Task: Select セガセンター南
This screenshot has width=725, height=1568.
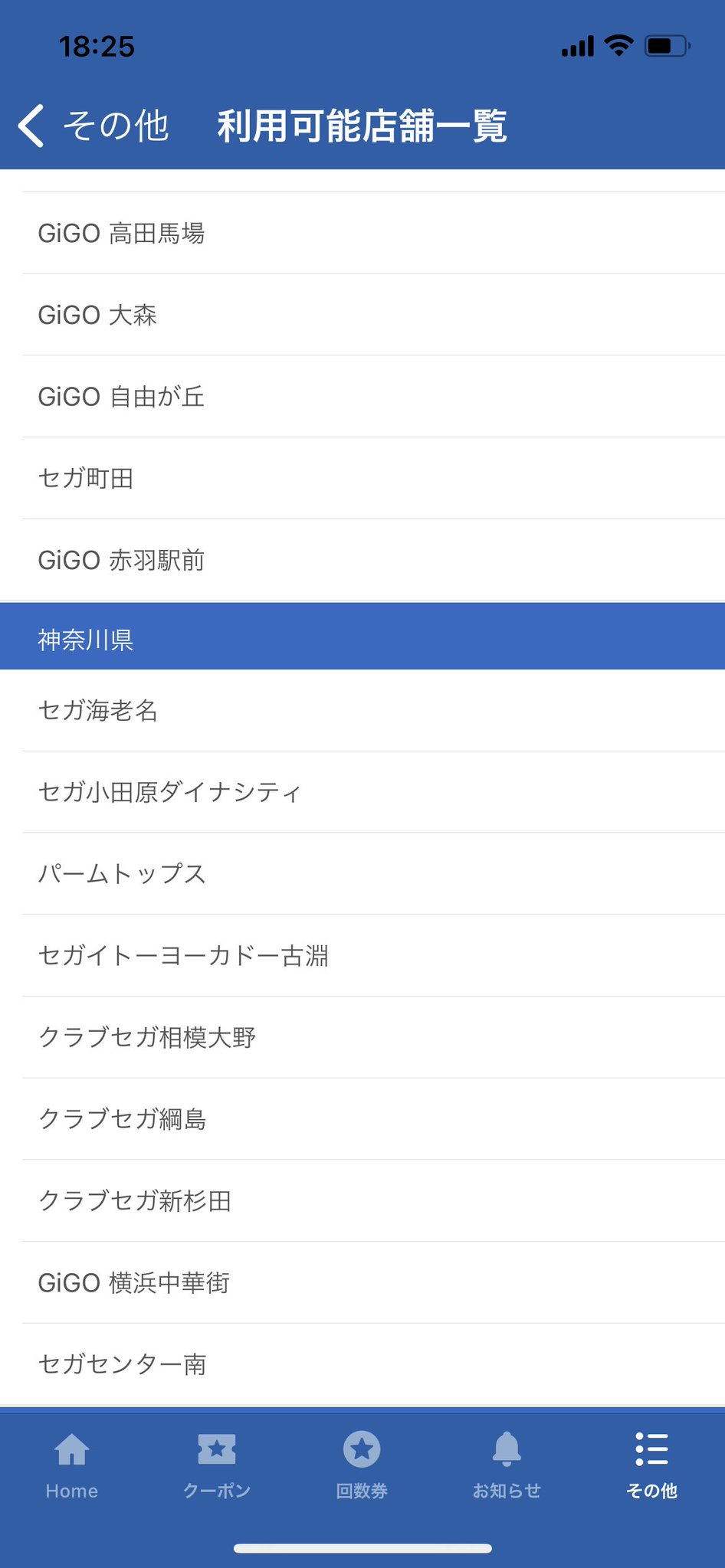Action: [x=362, y=1364]
